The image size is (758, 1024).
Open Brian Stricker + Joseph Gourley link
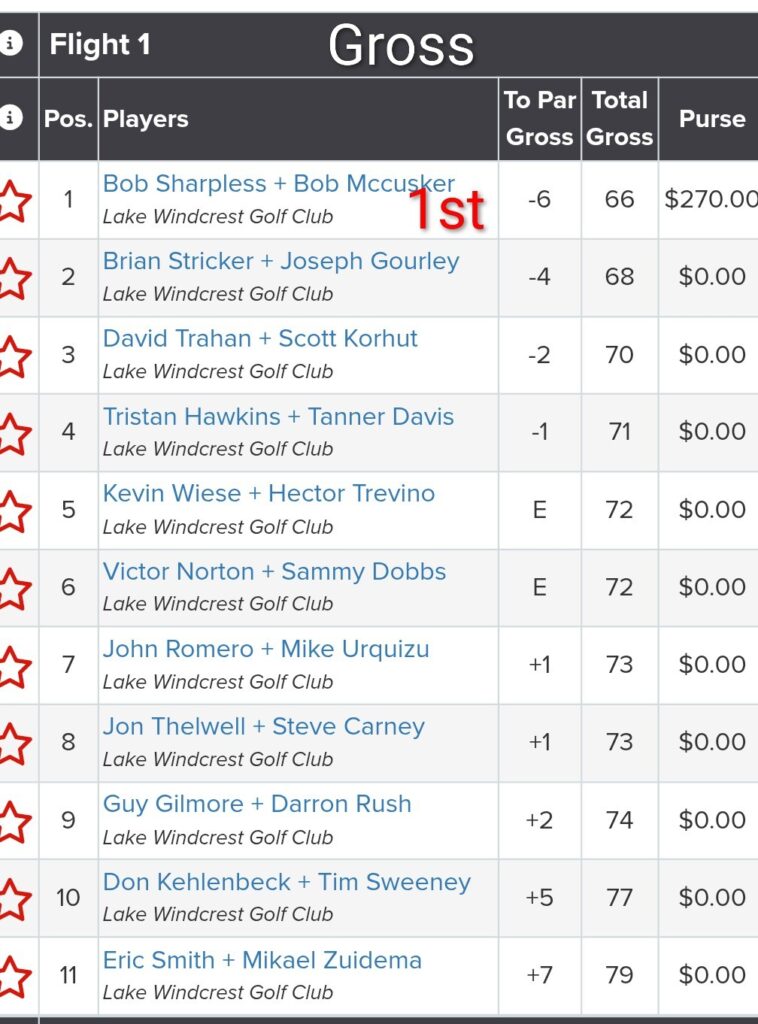coord(281,262)
